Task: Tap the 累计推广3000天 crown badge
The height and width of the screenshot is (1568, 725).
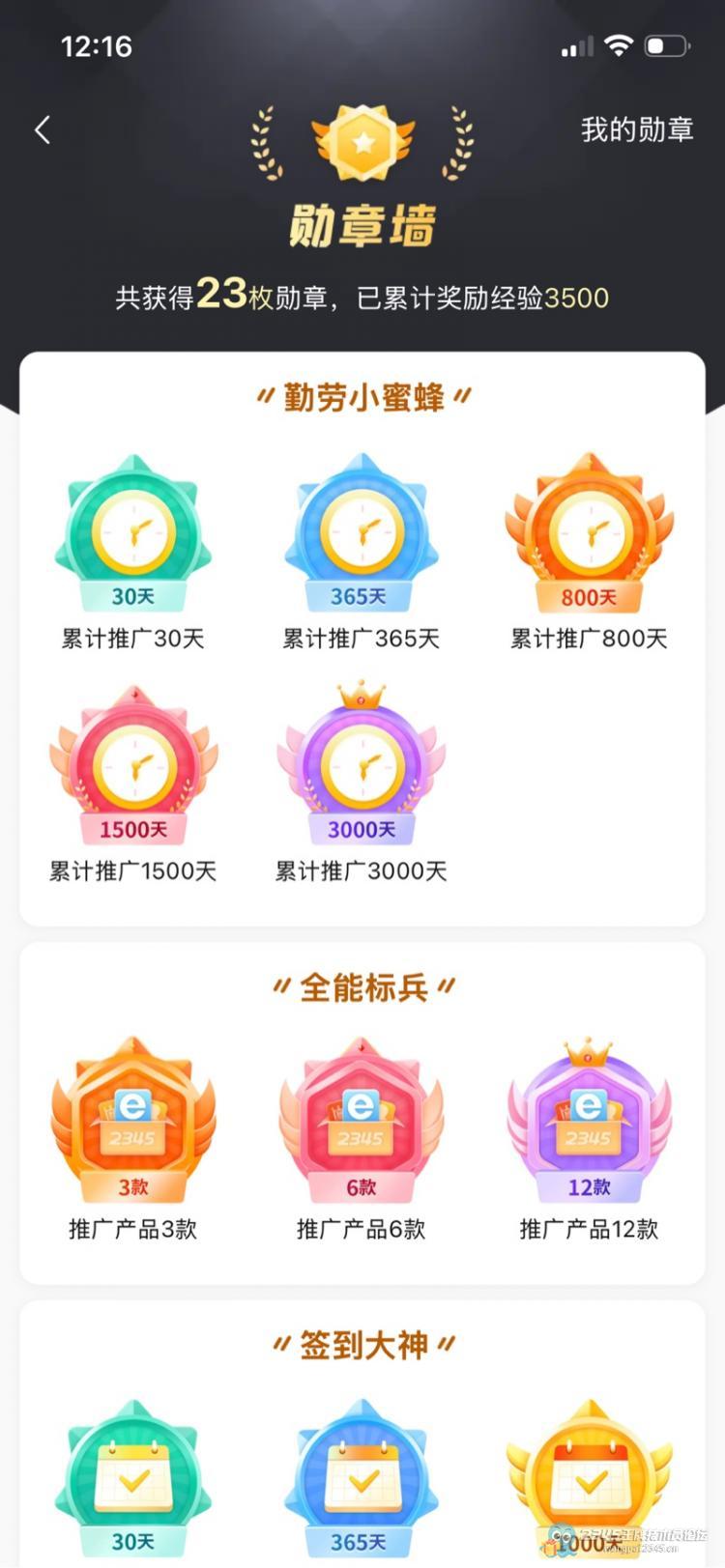Action: (362, 766)
